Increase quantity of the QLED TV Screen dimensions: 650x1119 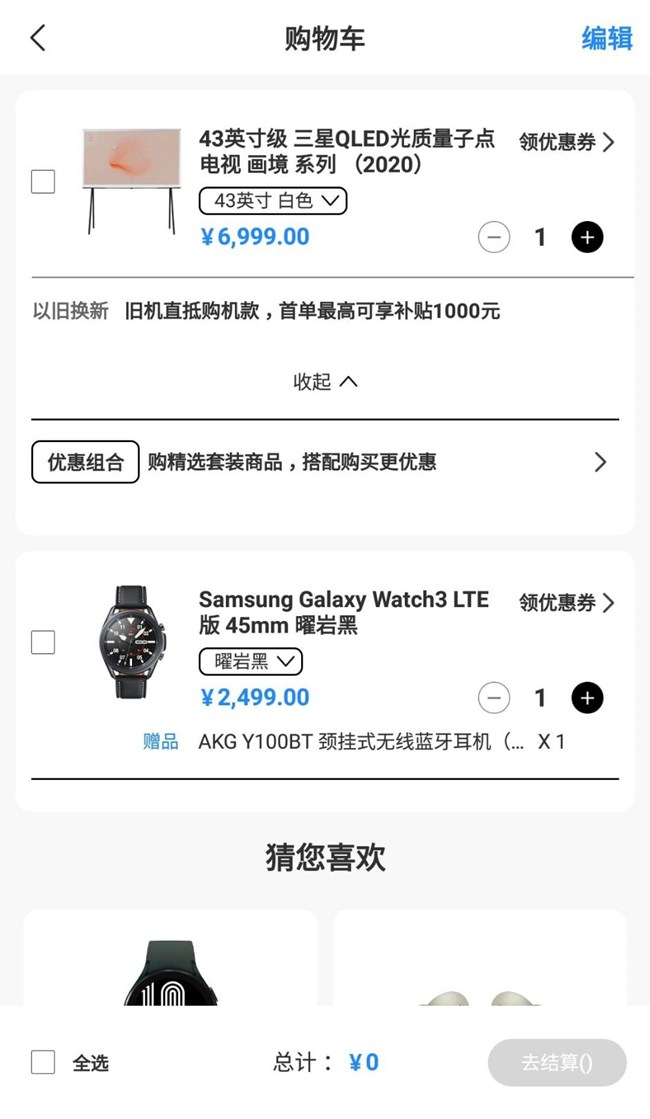pos(587,237)
